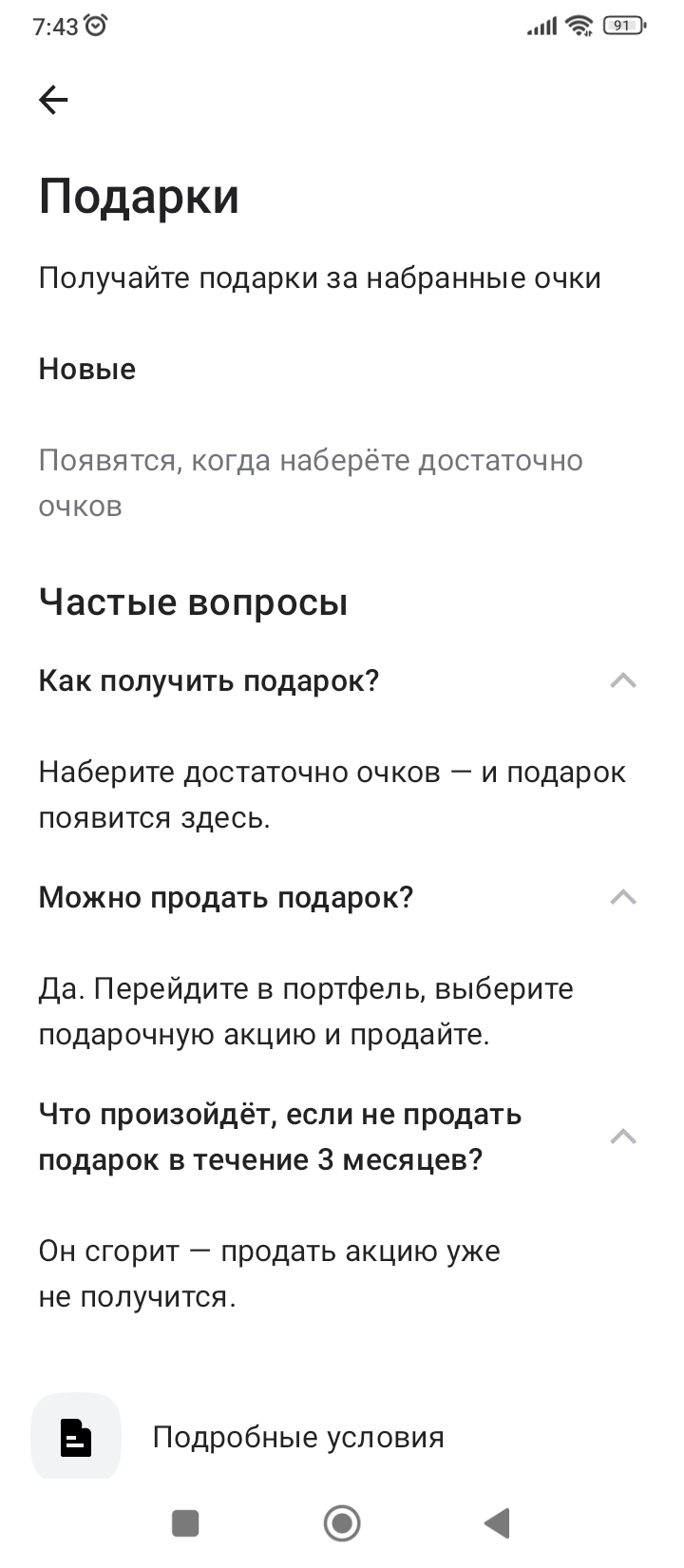Open 'Подробные условия' document
This screenshot has height=1568, width=684.
click(298, 1437)
